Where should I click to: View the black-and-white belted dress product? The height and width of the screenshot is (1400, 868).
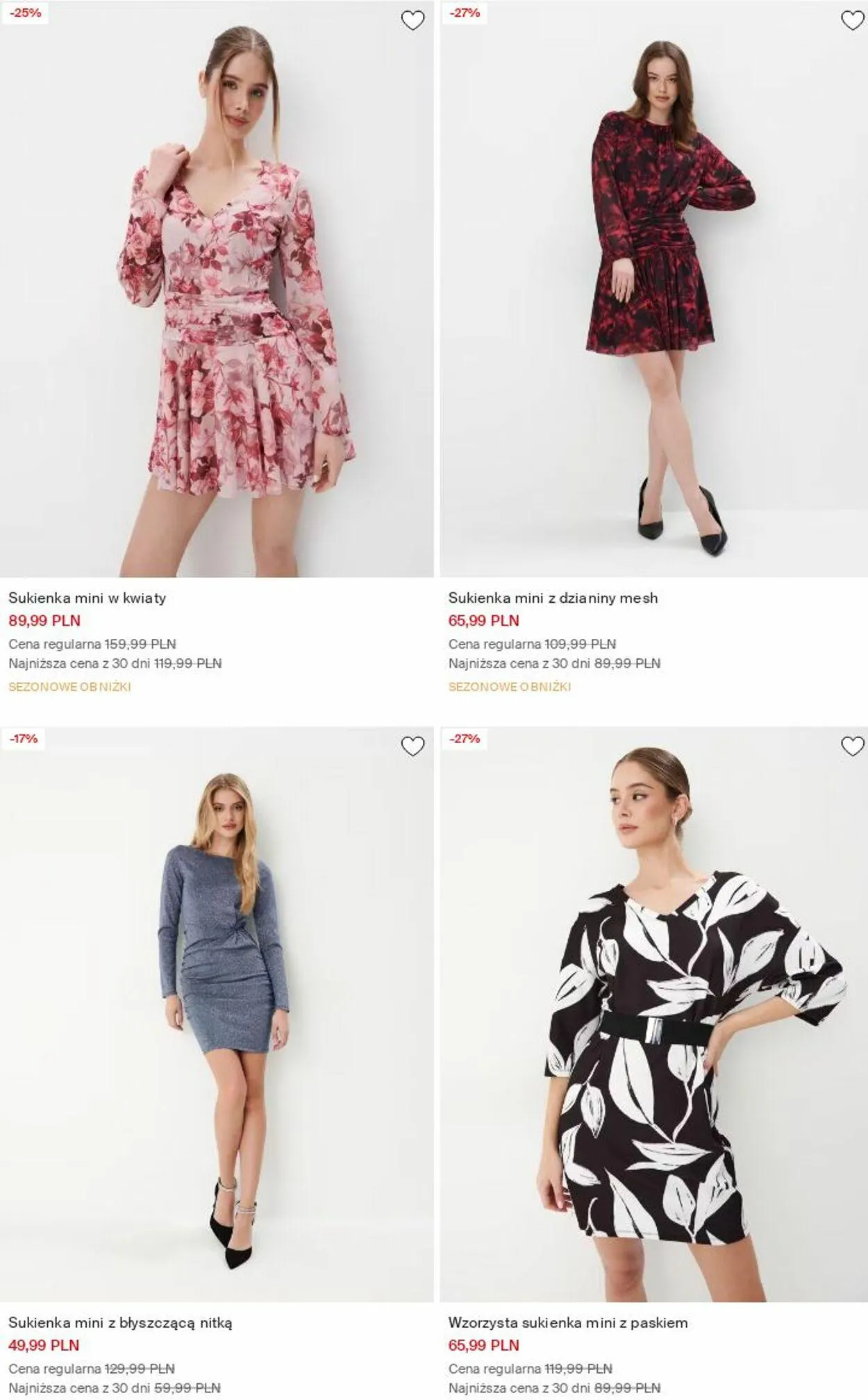point(653,1015)
